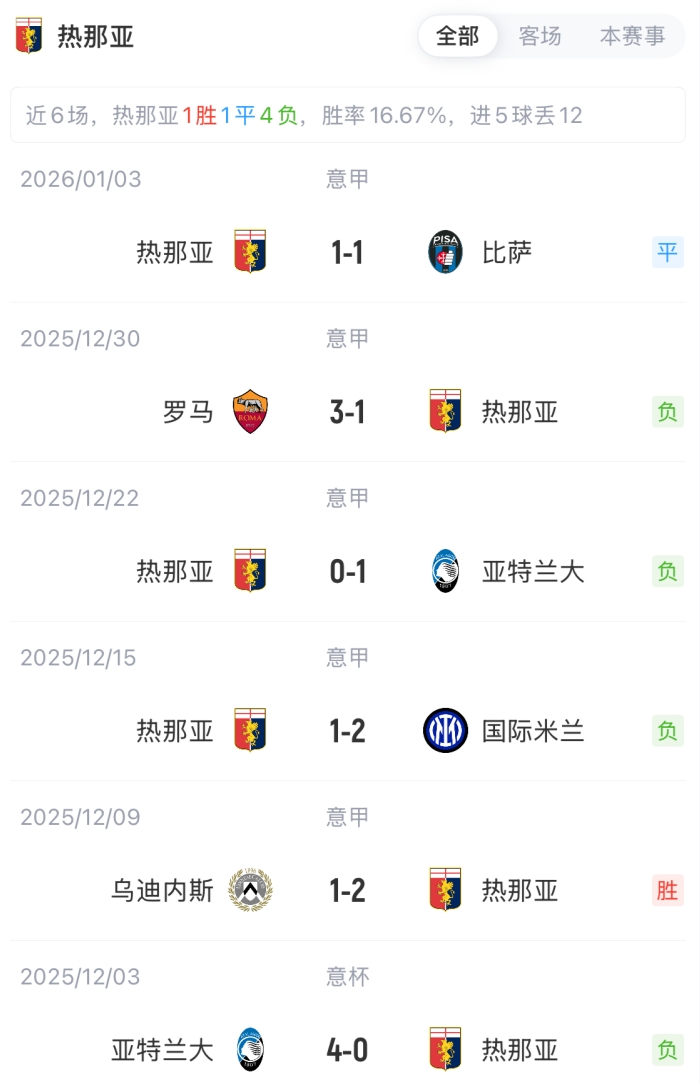This screenshot has width=700, height=1084.
Task: Open the 2025/12/22 热那亚 vs 亚特兰大 match
Action: (x=347, y=571)
